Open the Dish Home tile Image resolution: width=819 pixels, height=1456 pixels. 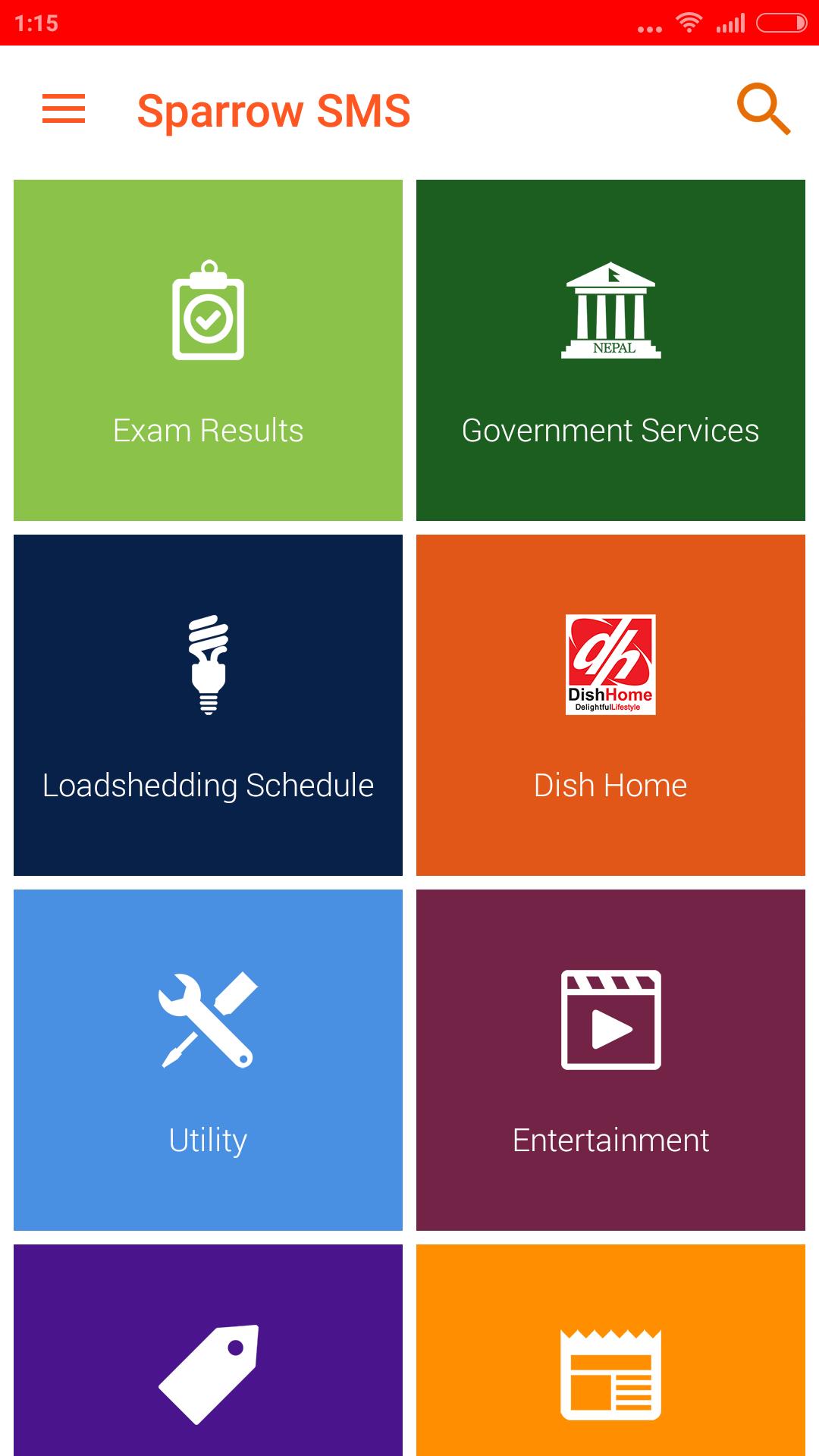point(610,705)
